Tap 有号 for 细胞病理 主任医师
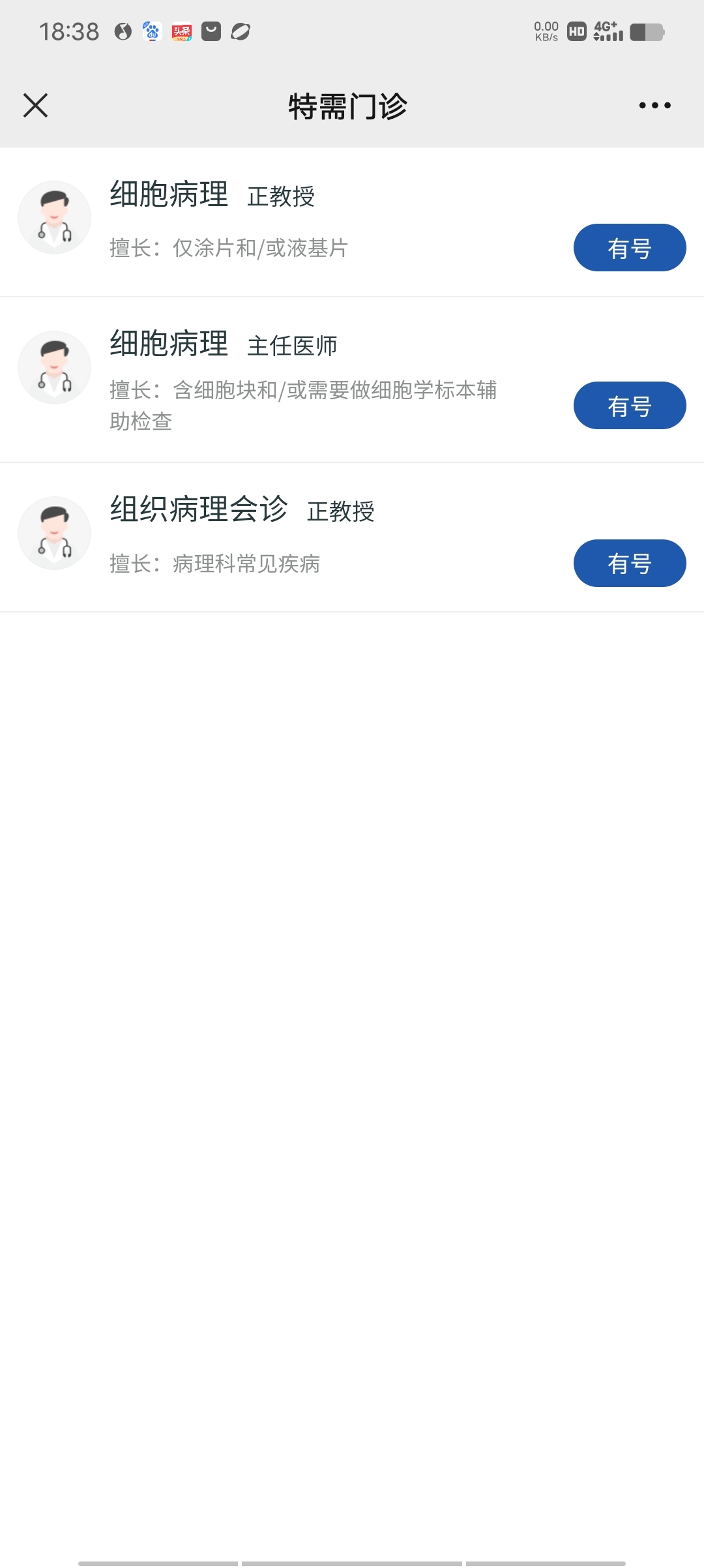704x1568 pixels. [629, 406]
